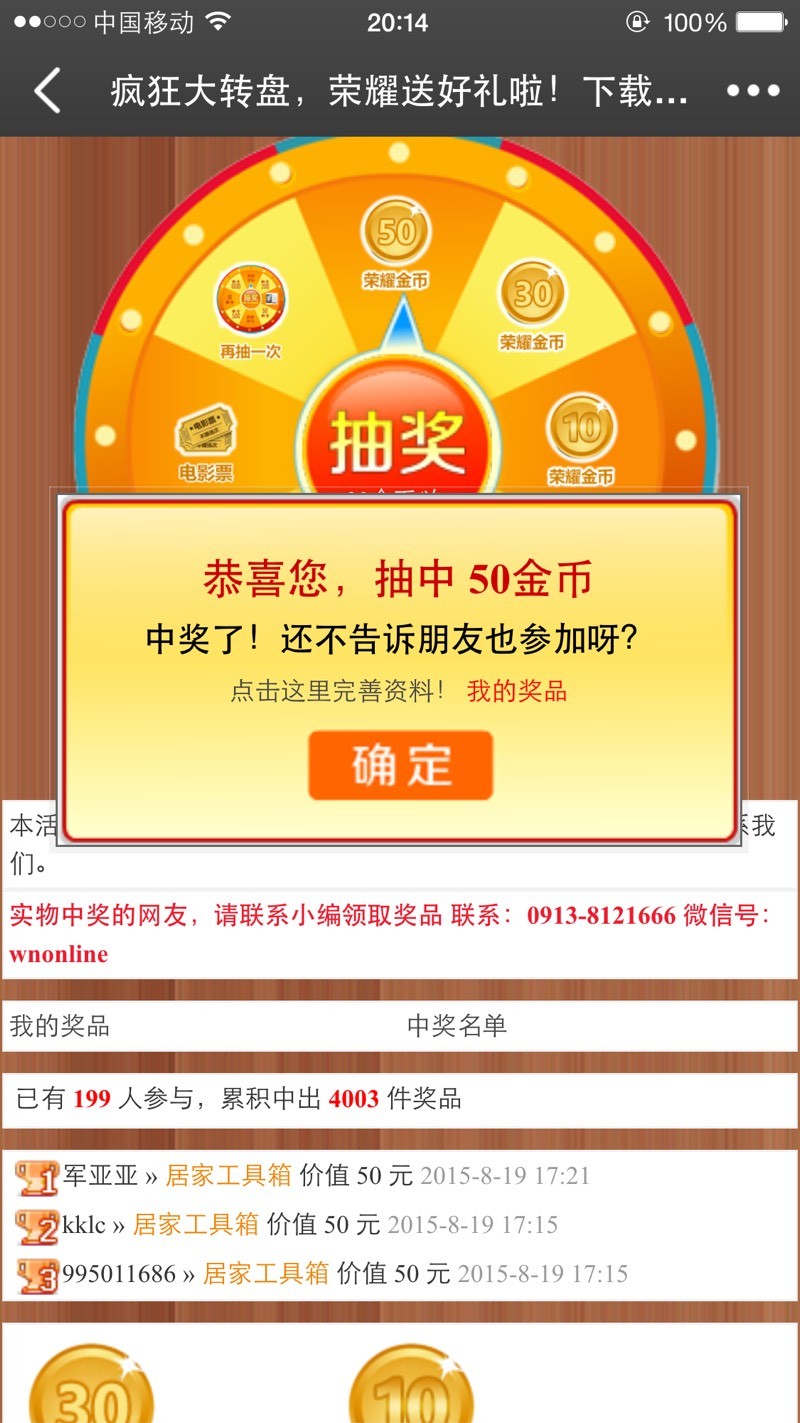Open the three-dot overflow menu
This screenshot has width=800, height=1423.
(x=752, y=92)
